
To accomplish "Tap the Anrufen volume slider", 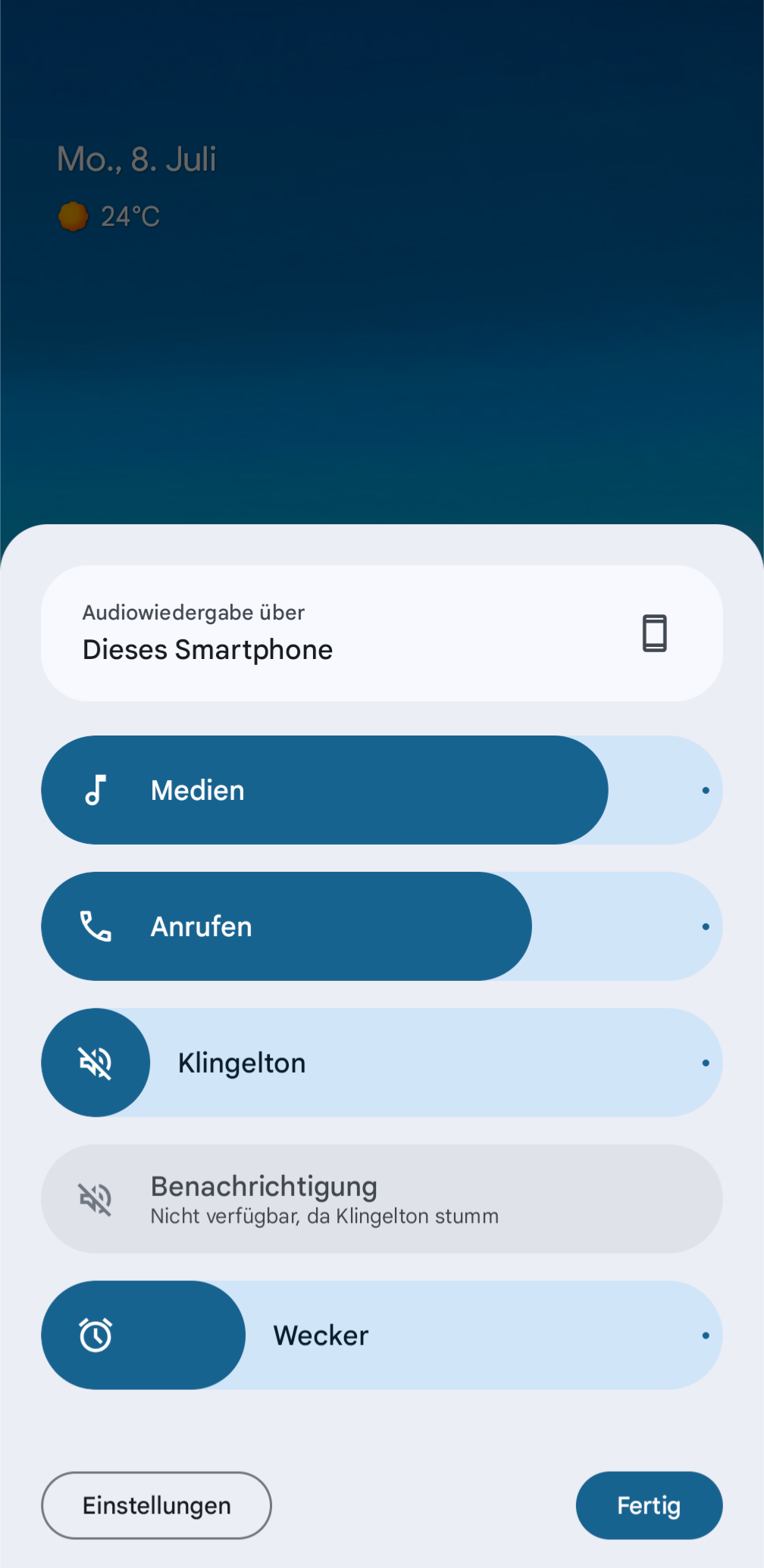I will tap(381, 926).
